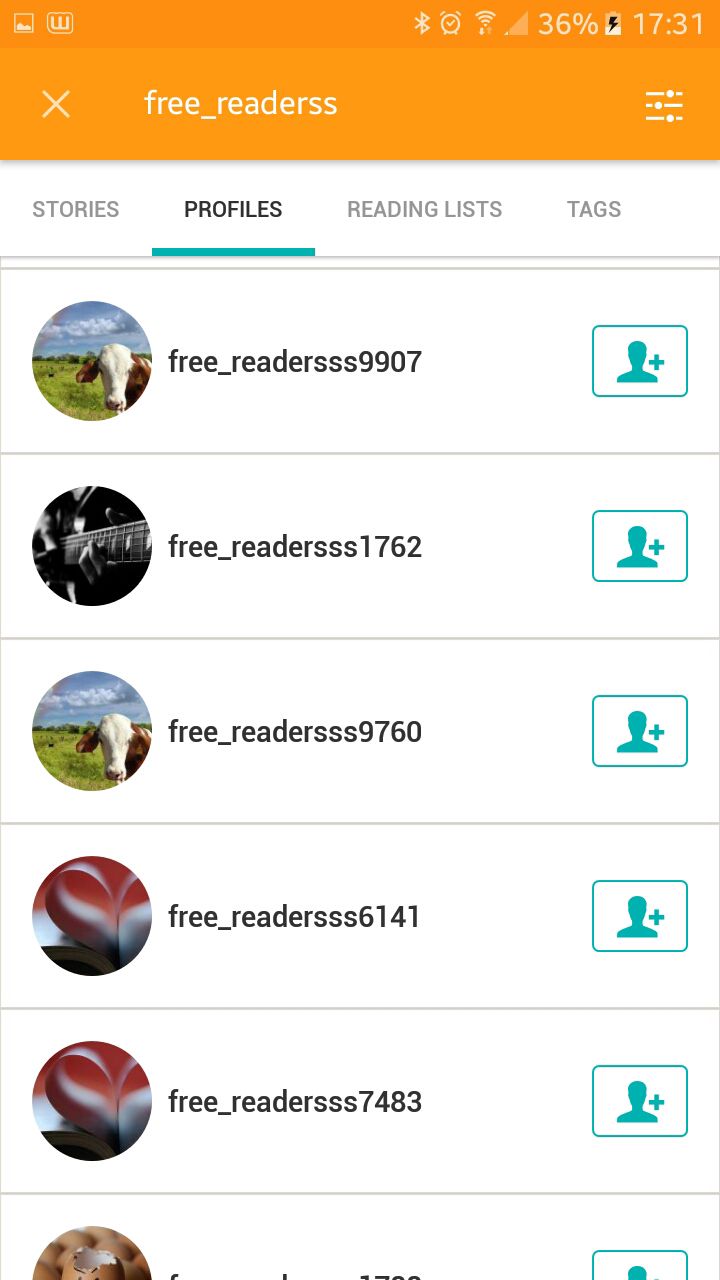
Task: Follow user free_readersss9907
Action: tap(640, 361)
